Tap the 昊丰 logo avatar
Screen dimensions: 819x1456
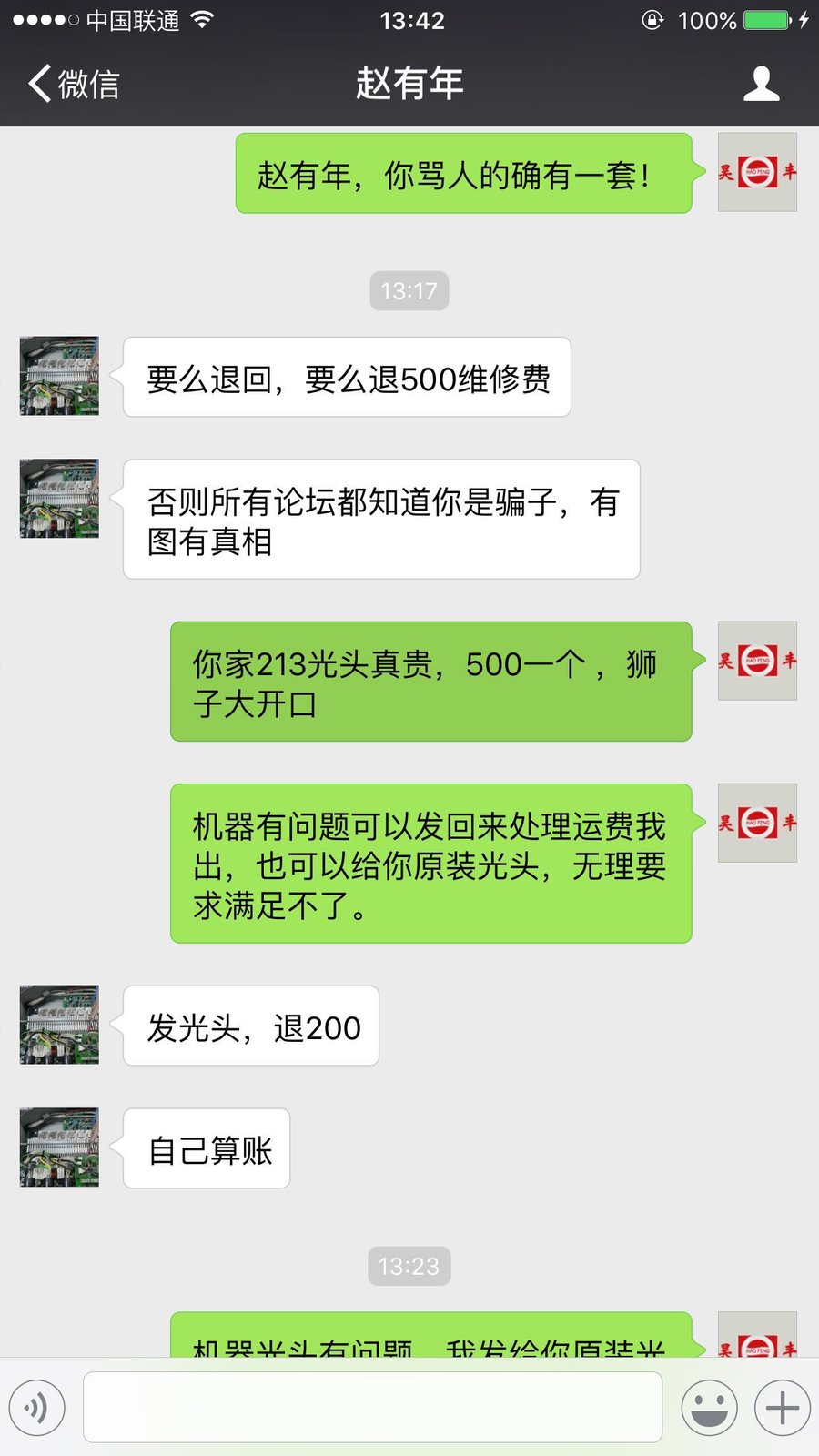(757, 173)
